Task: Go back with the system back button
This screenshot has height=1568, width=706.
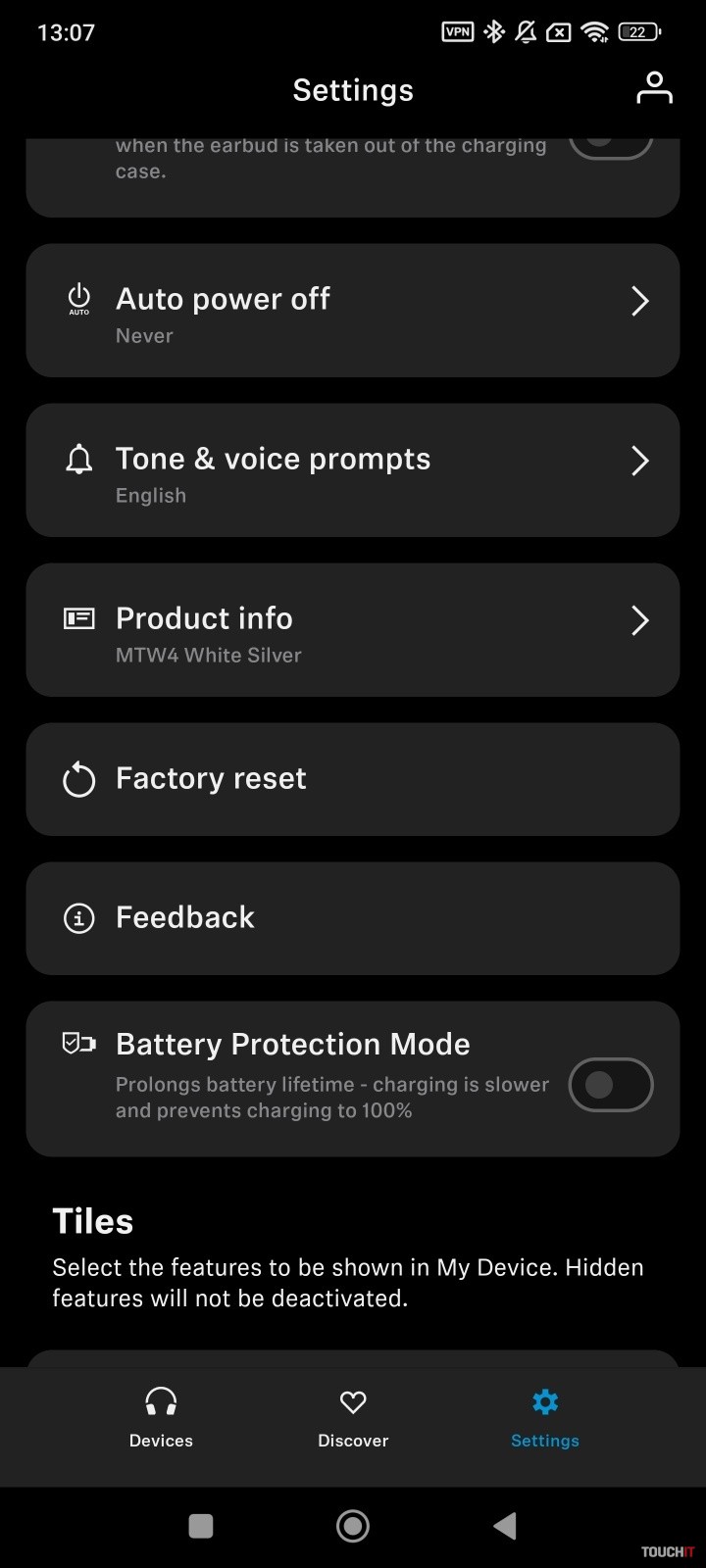Action: coord(505,1526)
